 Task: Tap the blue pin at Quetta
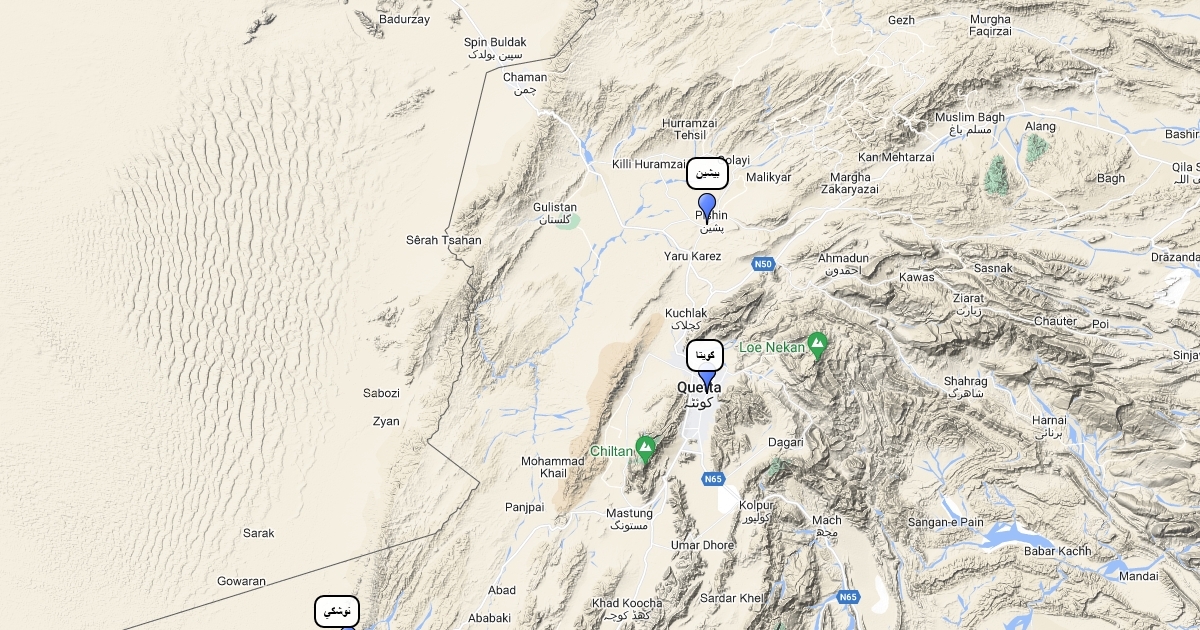pos(707,380)
